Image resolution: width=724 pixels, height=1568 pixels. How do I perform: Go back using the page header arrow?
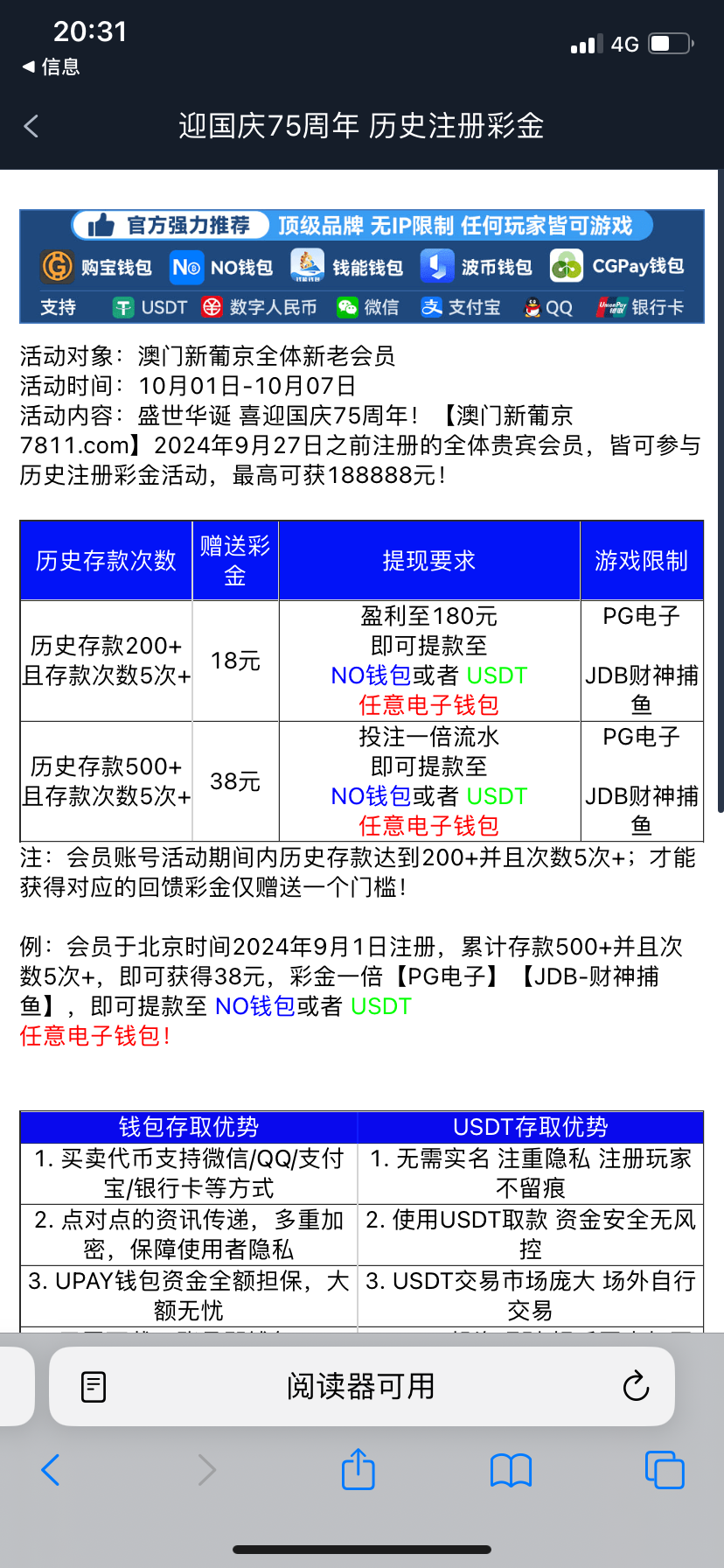[x=31, y=126]
